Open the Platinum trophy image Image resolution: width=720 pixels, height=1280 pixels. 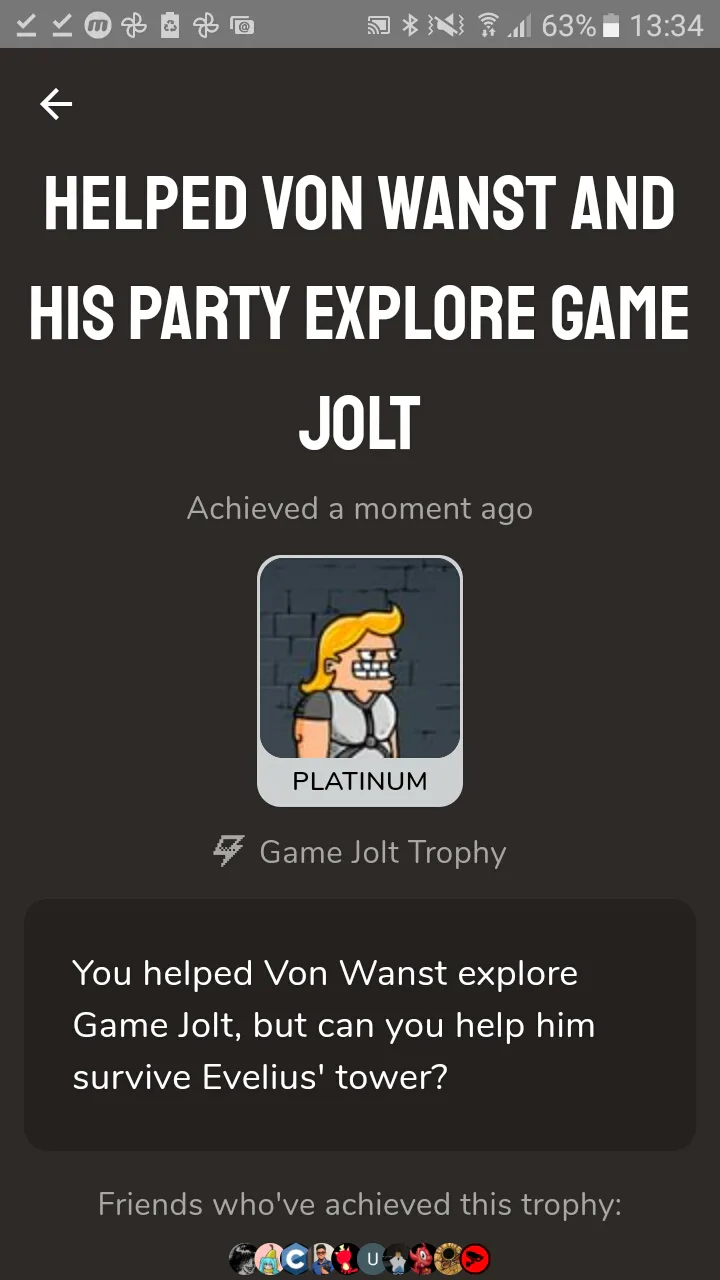360,660
